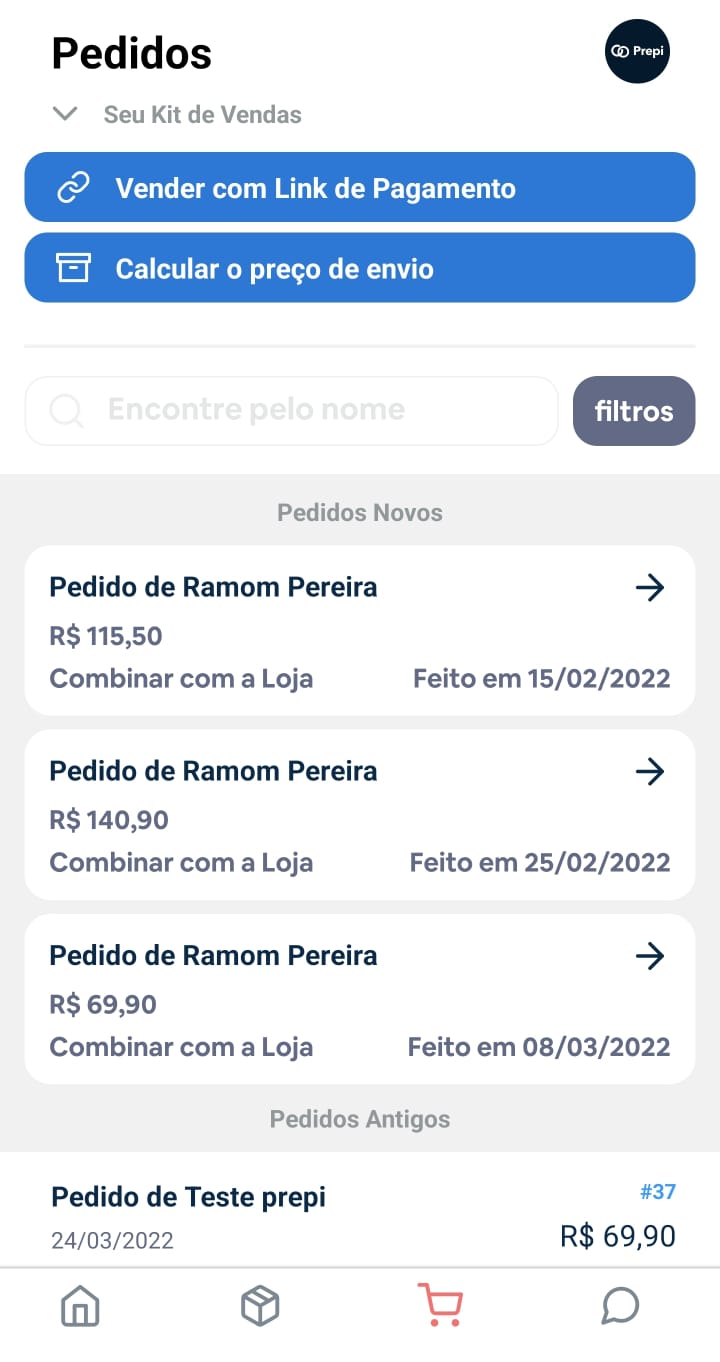Select the R$ 69,90 order from 08/03/2022
The image size is (720, 1362).
[x=359, y=999]
